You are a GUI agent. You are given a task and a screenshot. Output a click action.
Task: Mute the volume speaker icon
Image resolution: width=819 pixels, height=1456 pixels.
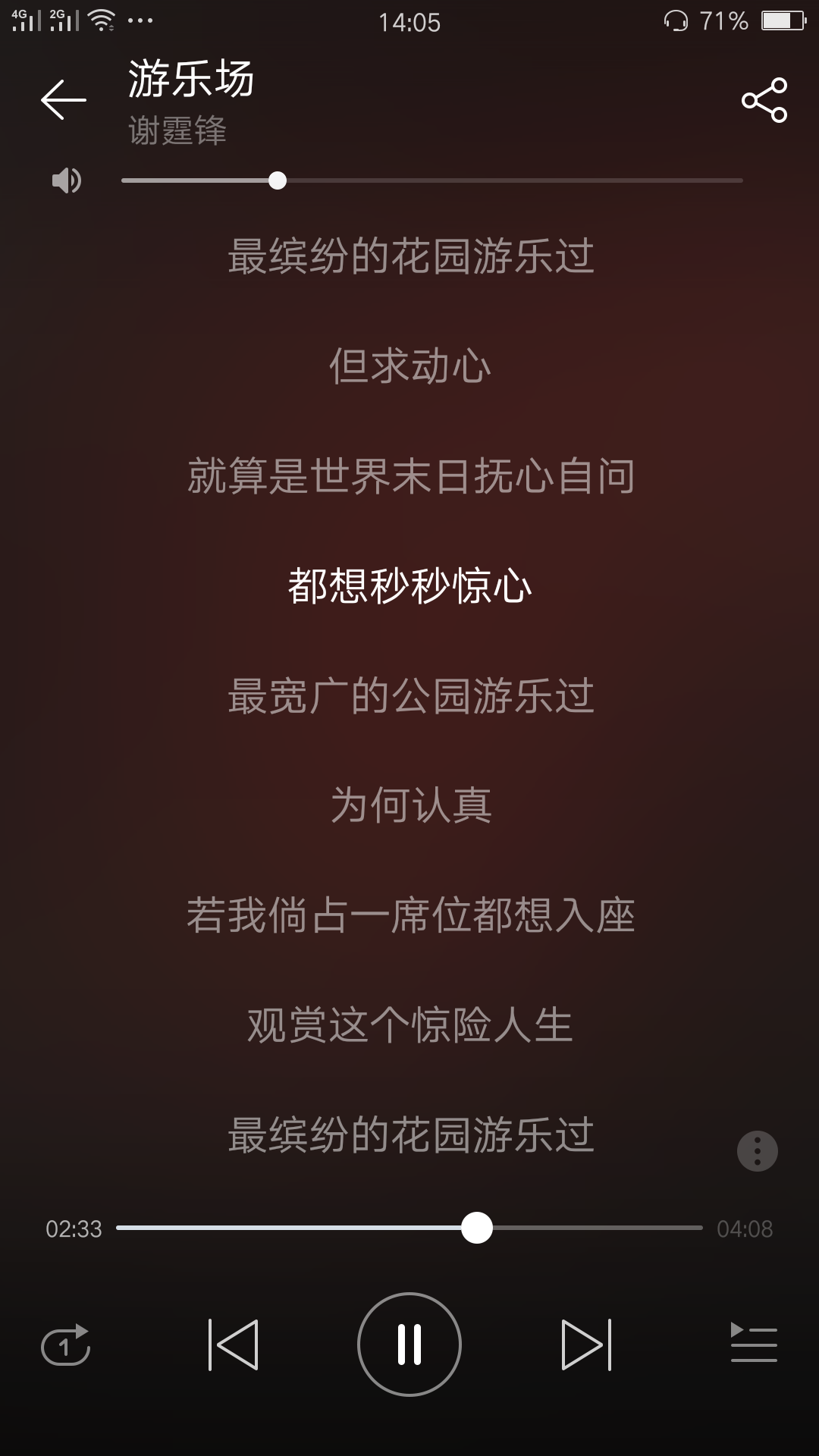point(66,180)
